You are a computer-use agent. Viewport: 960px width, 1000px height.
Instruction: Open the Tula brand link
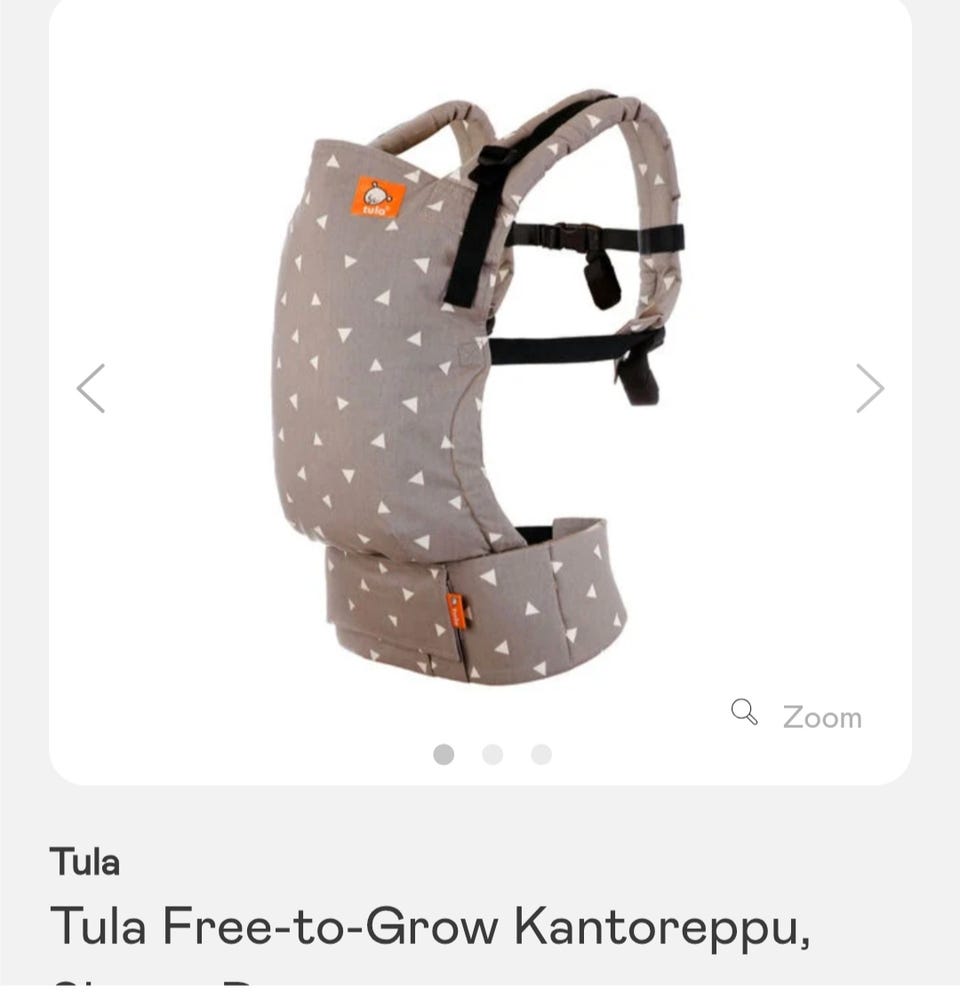85,862
